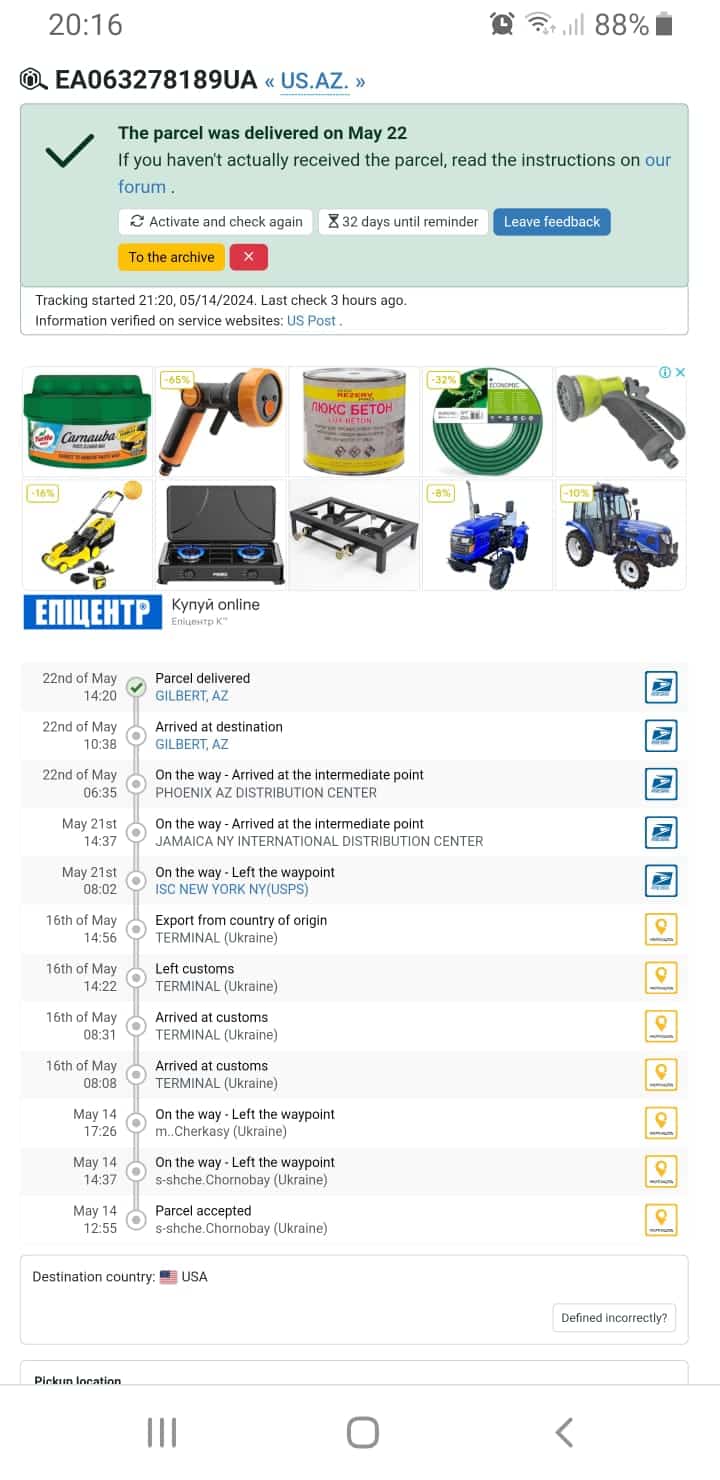
Task: Tap Leave feedback
Action: coord(551,222)
